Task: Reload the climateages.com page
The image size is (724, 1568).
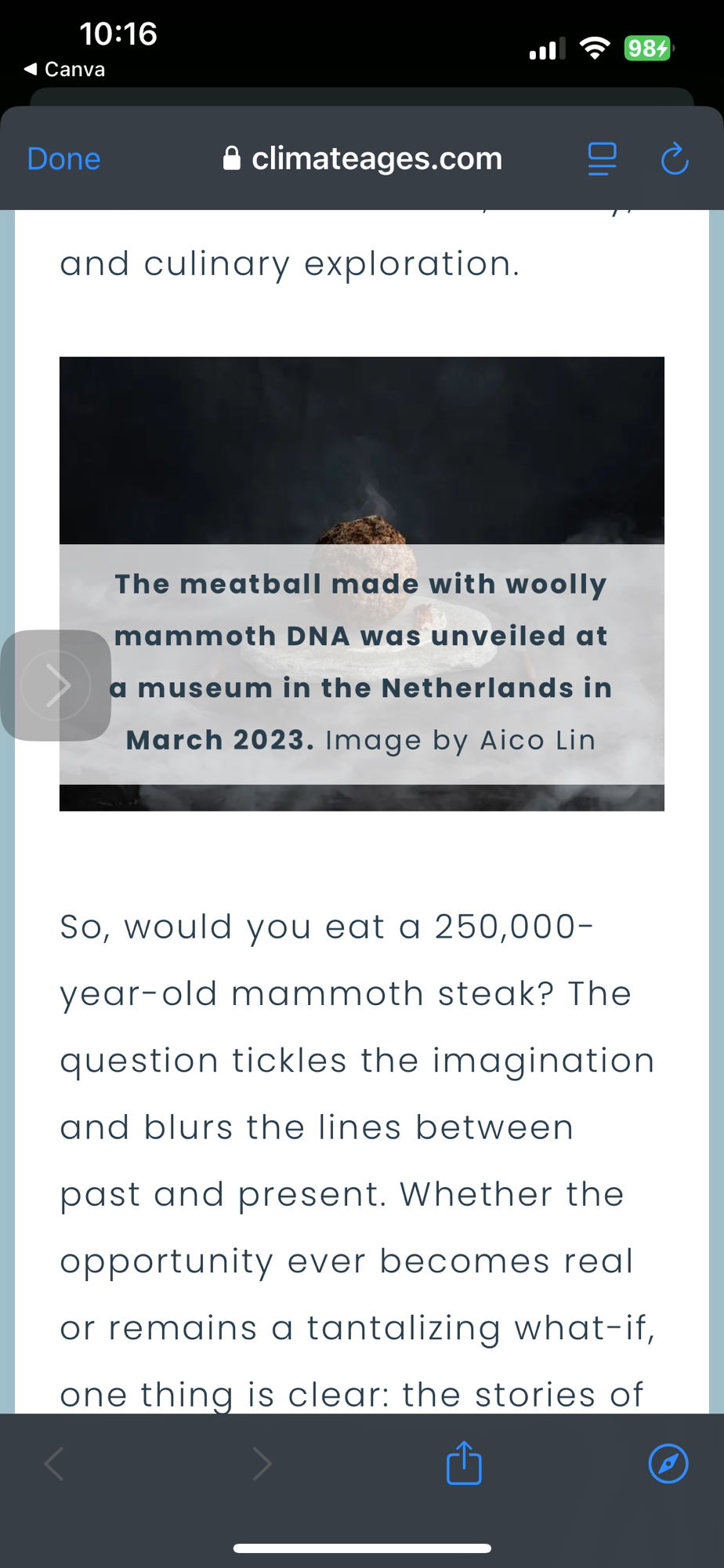Action: (674, 159)
